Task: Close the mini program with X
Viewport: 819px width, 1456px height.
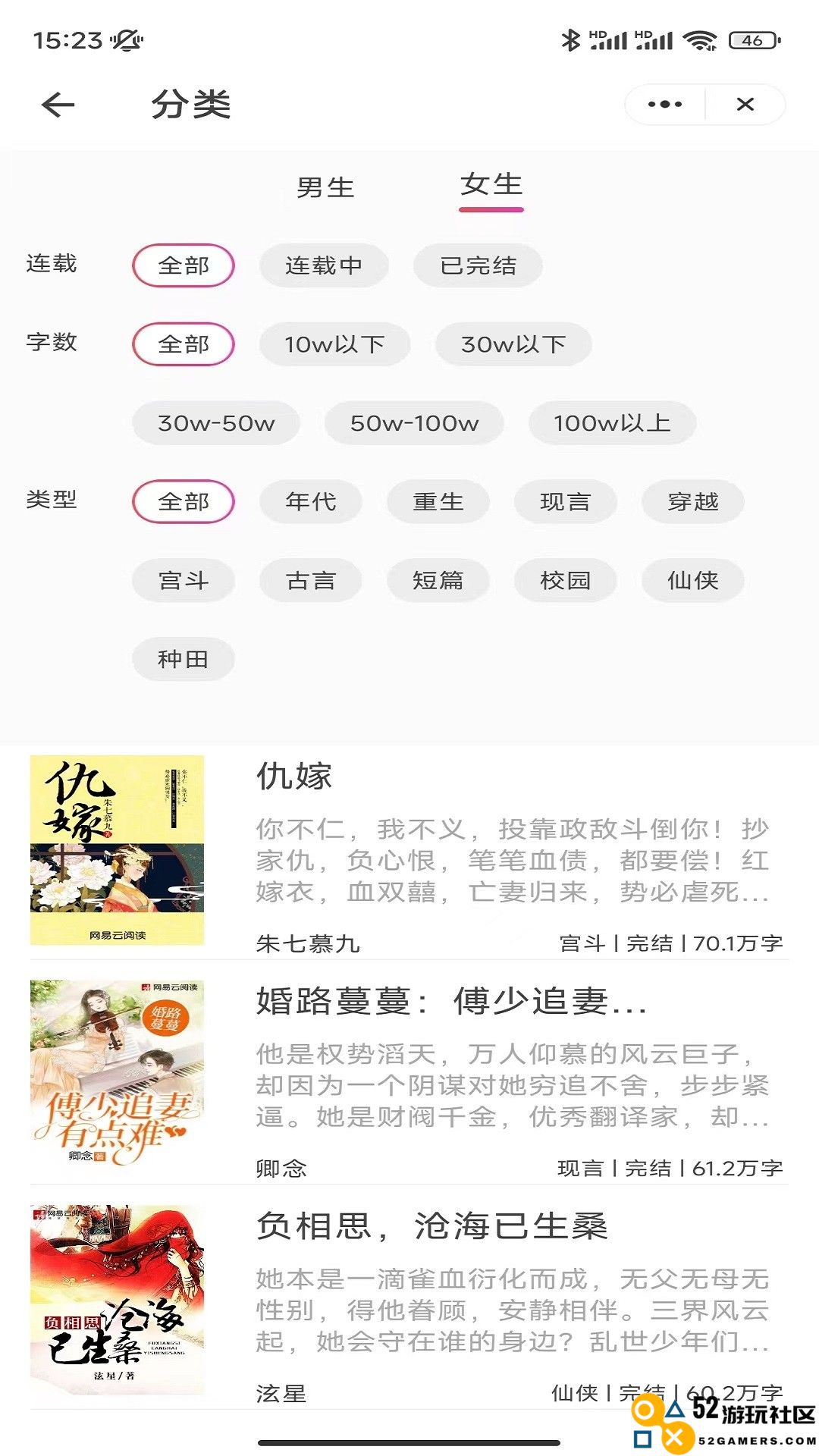Action: [x=745, y=104]
